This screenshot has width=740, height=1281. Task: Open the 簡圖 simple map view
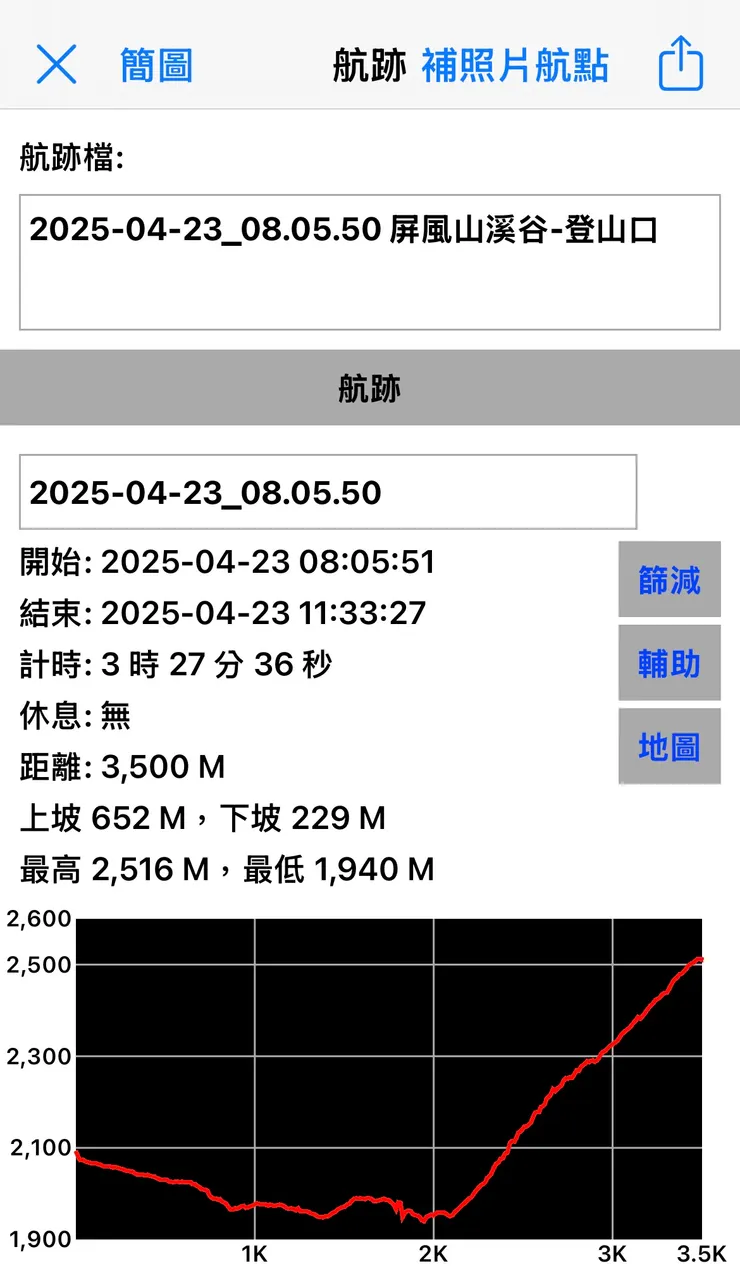(x=155, y=66)
